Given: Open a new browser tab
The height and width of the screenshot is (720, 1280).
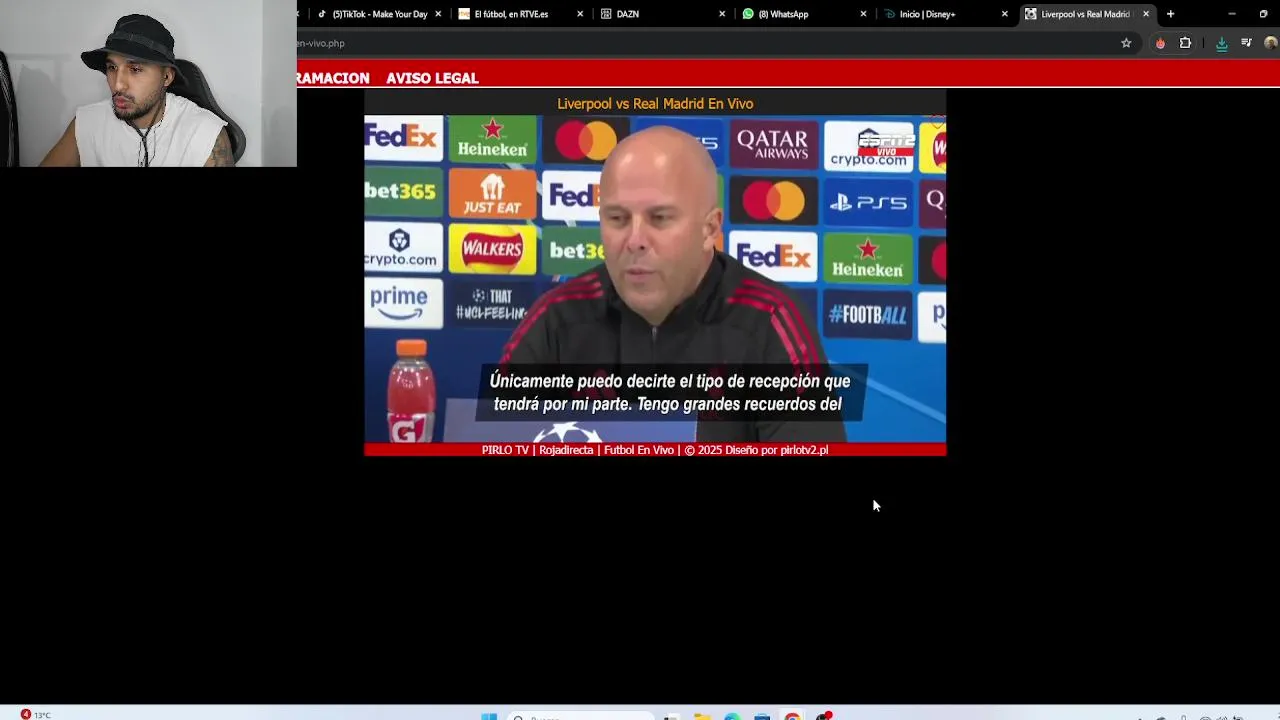Looking at the screenshot, I should coord(1170,14).
